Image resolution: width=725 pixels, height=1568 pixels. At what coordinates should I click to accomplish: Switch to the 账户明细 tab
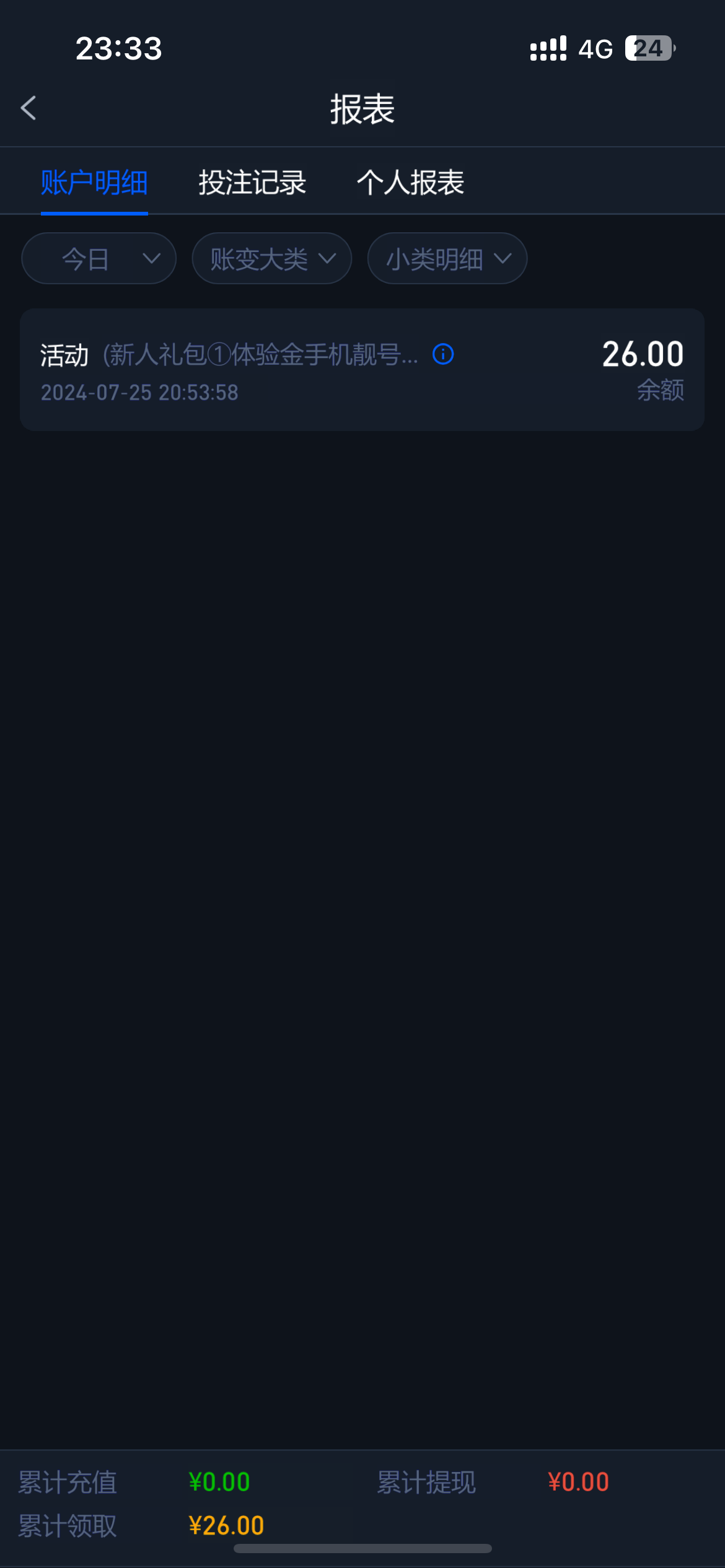pos(94,183)
